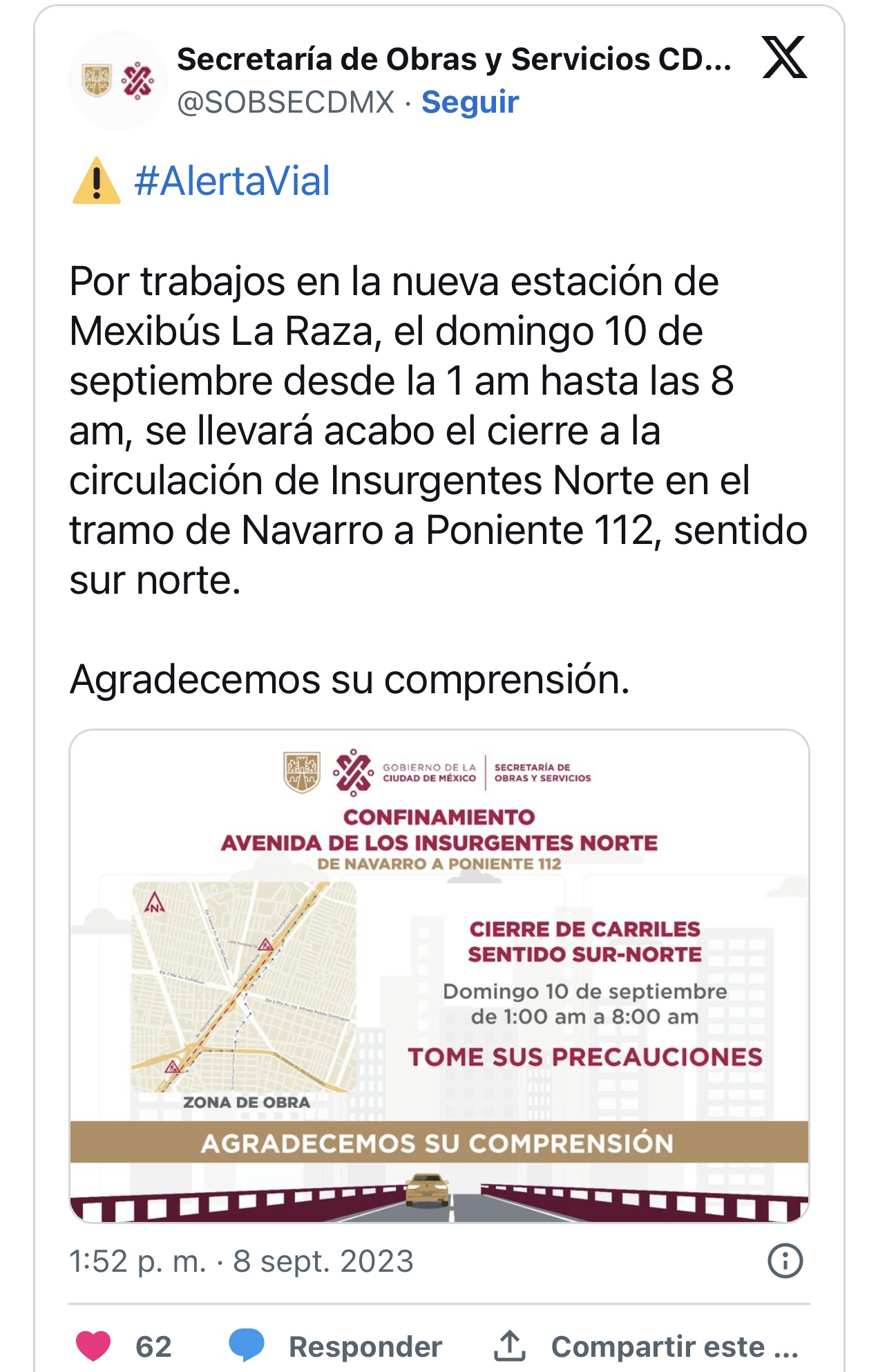Follow @SOBSECDMX with Seguir

click(470, 102)
